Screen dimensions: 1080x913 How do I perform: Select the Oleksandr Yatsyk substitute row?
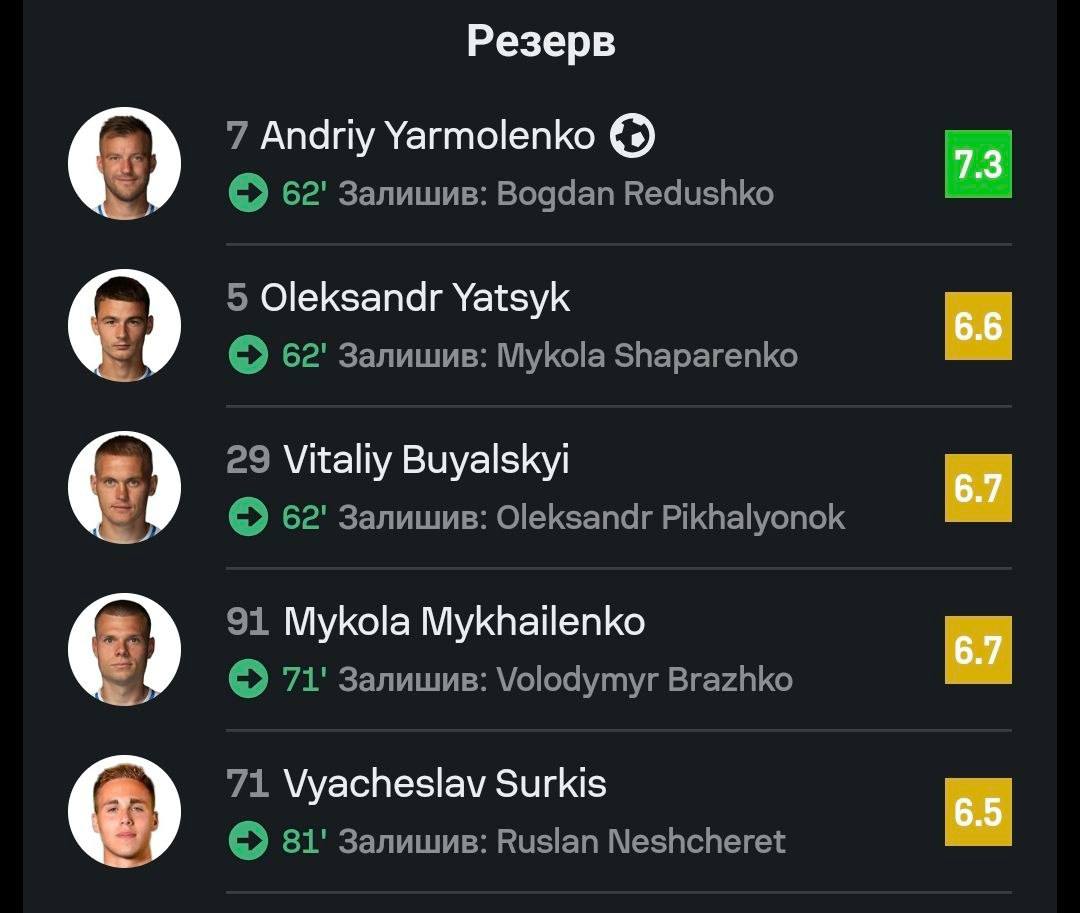click(415, 298)
